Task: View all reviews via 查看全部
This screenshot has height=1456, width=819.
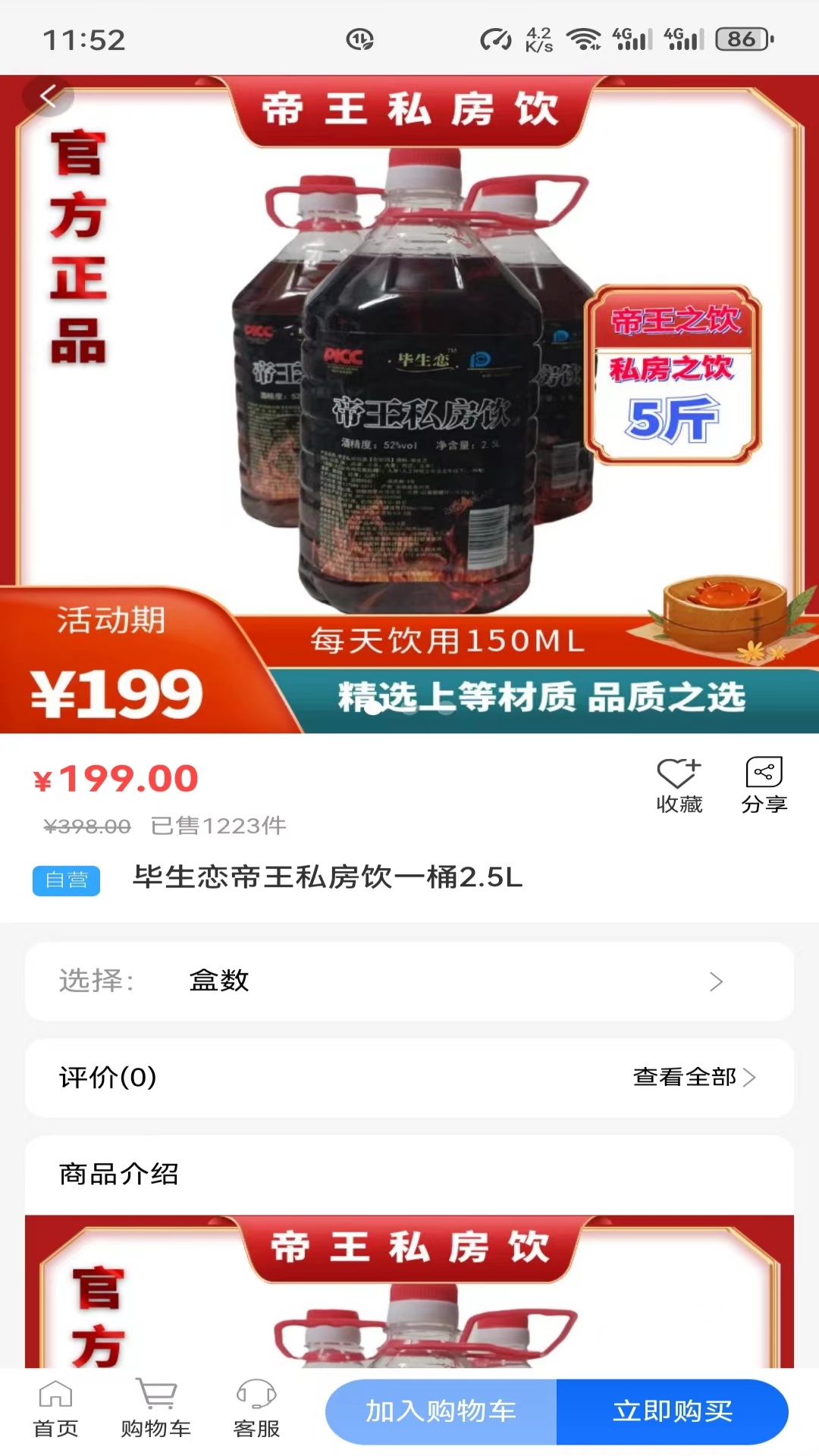Action: 694,1078
